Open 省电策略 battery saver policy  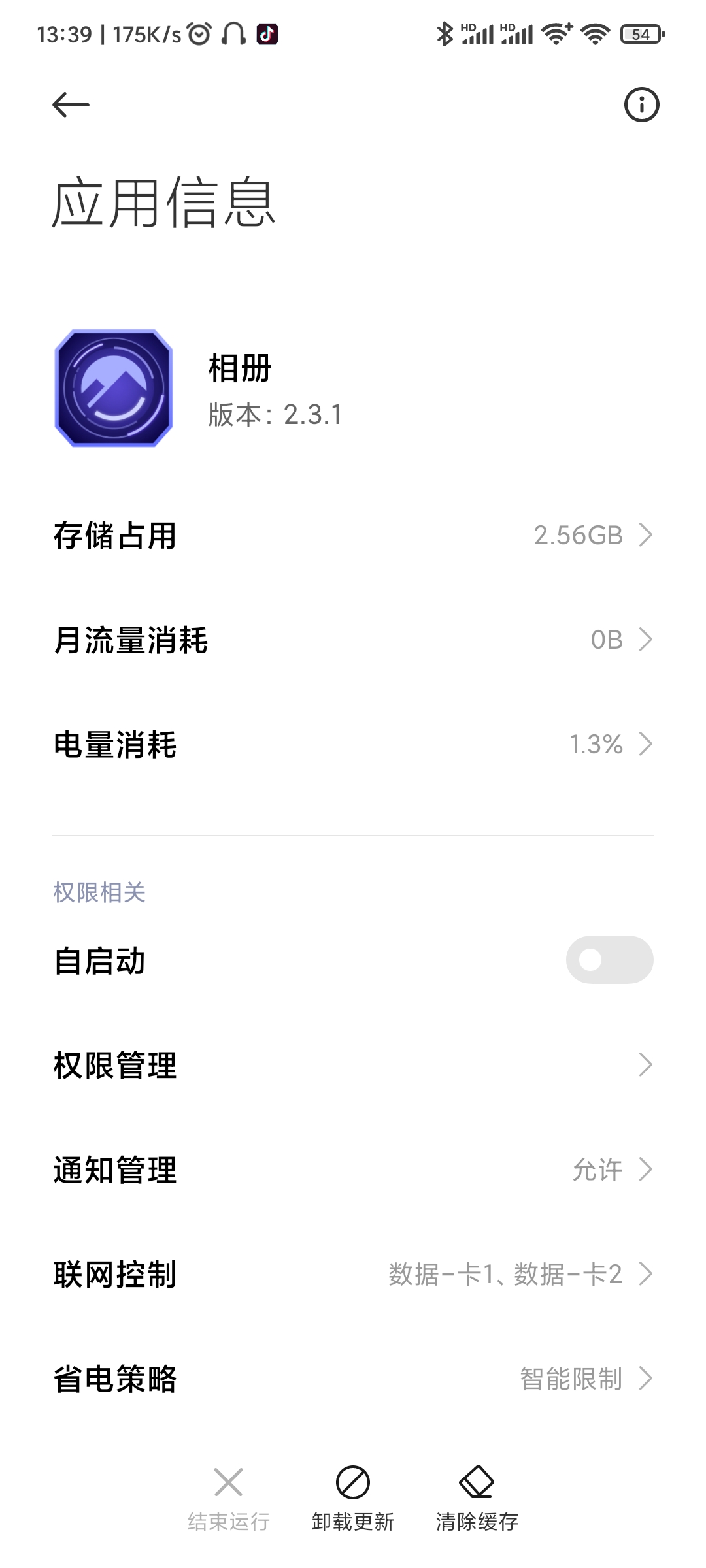pos(353,1379)
